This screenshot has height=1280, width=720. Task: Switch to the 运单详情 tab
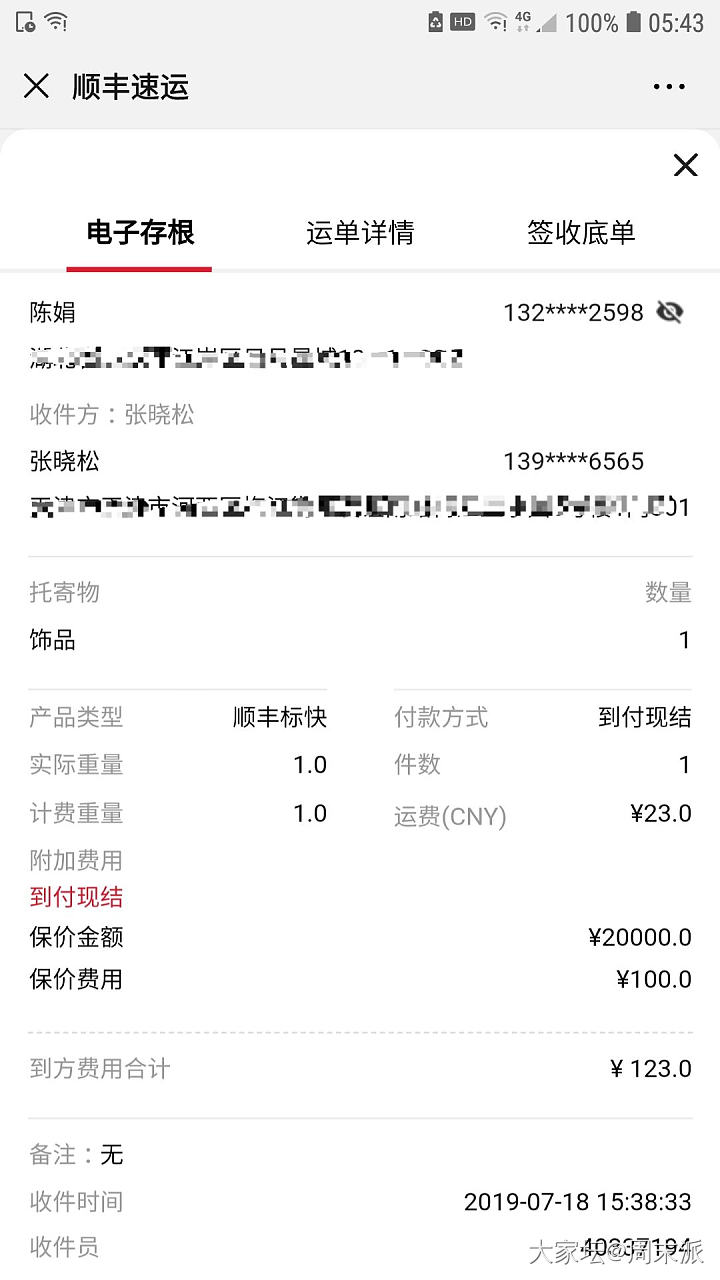(x=360, y=233)
